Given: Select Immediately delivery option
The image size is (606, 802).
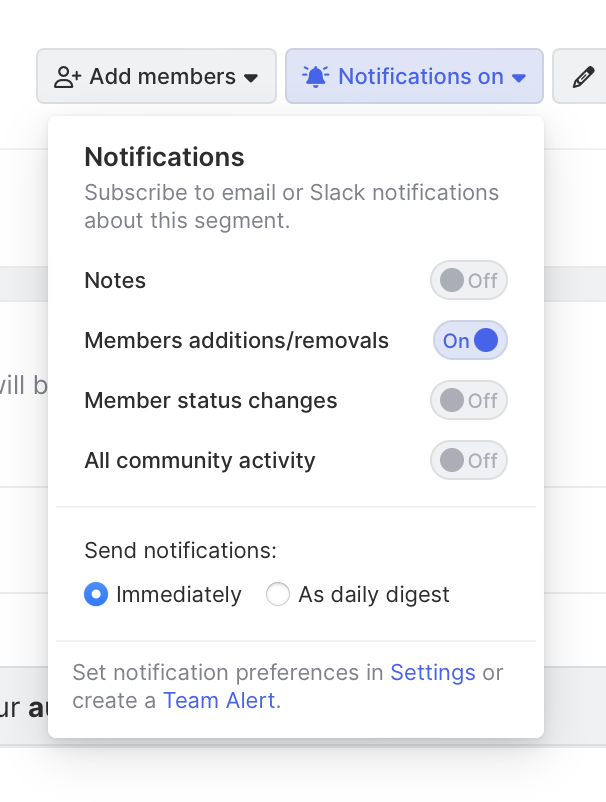Looking at the screenshot, I should (96, 595).
